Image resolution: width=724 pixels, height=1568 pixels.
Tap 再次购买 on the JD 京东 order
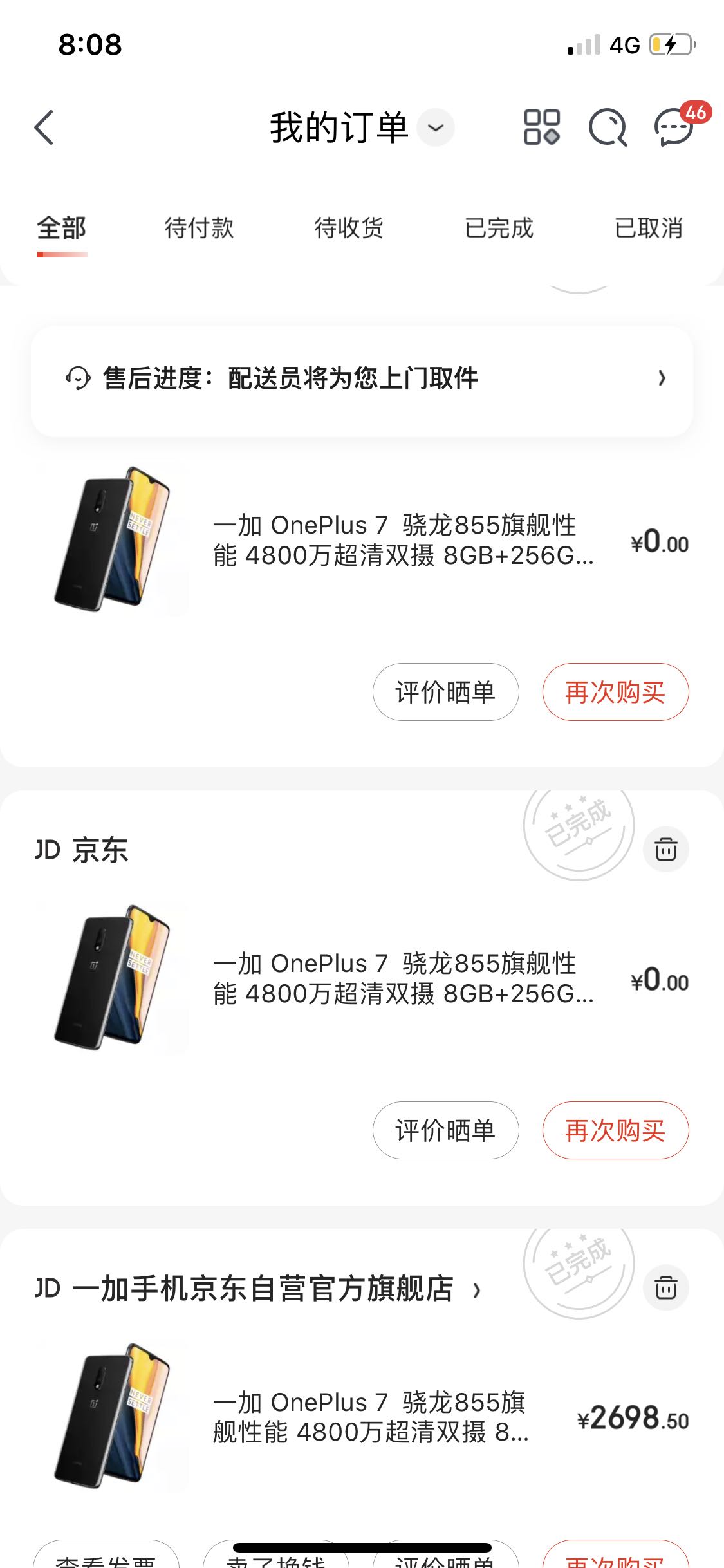coord(615,1130)
